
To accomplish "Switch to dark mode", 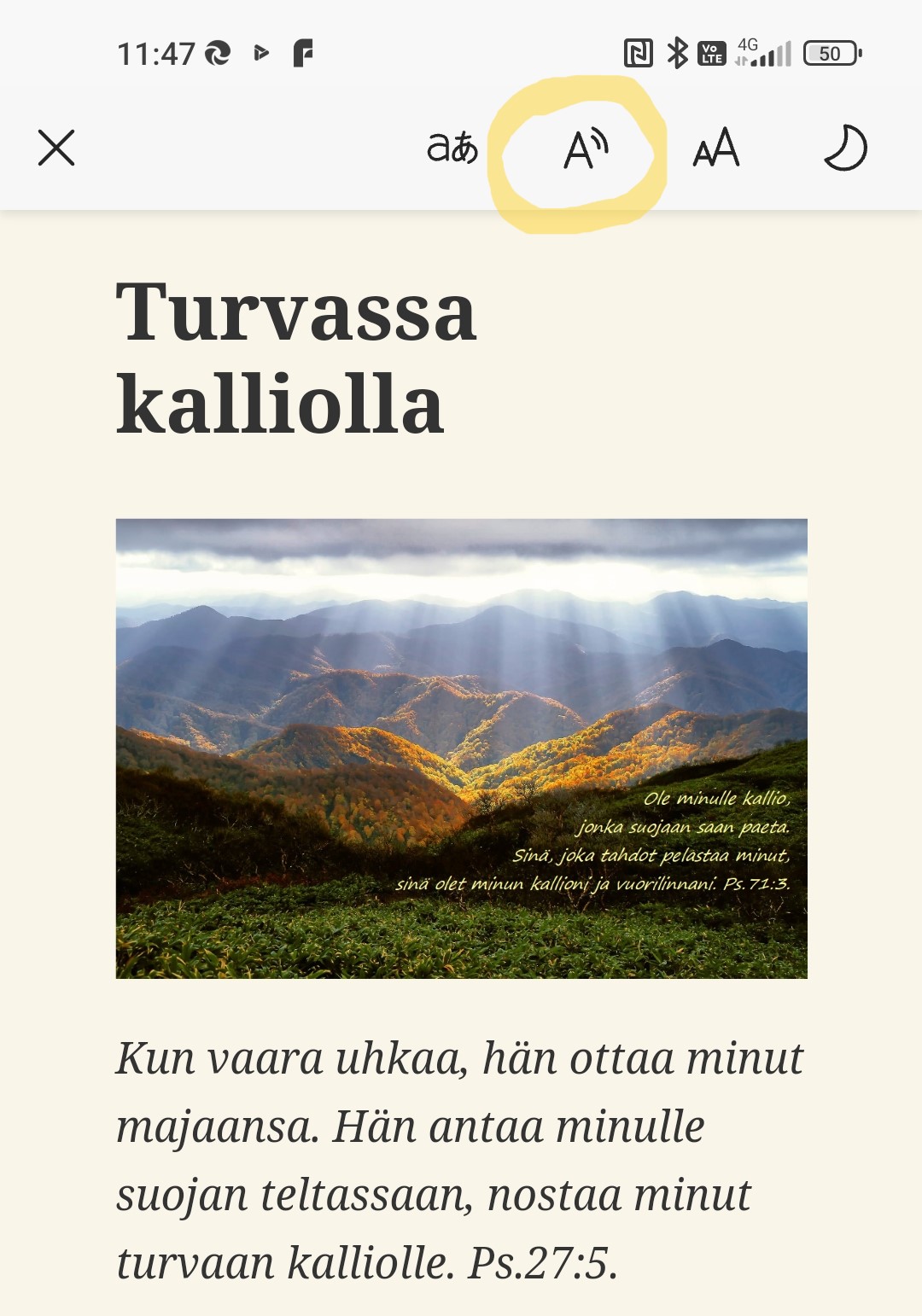I will click(844, 148).
